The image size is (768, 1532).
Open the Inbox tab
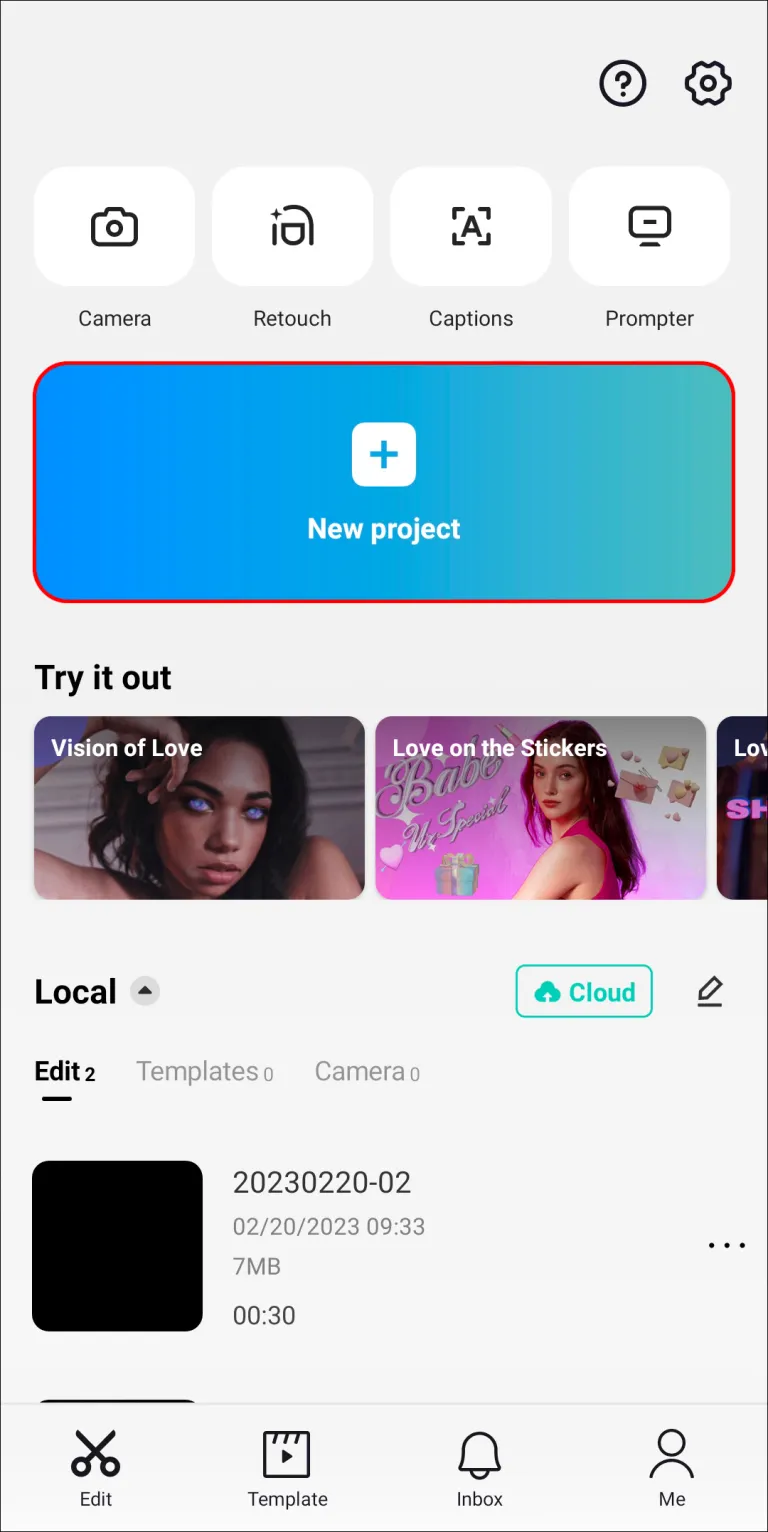(x=479, y=1468)
